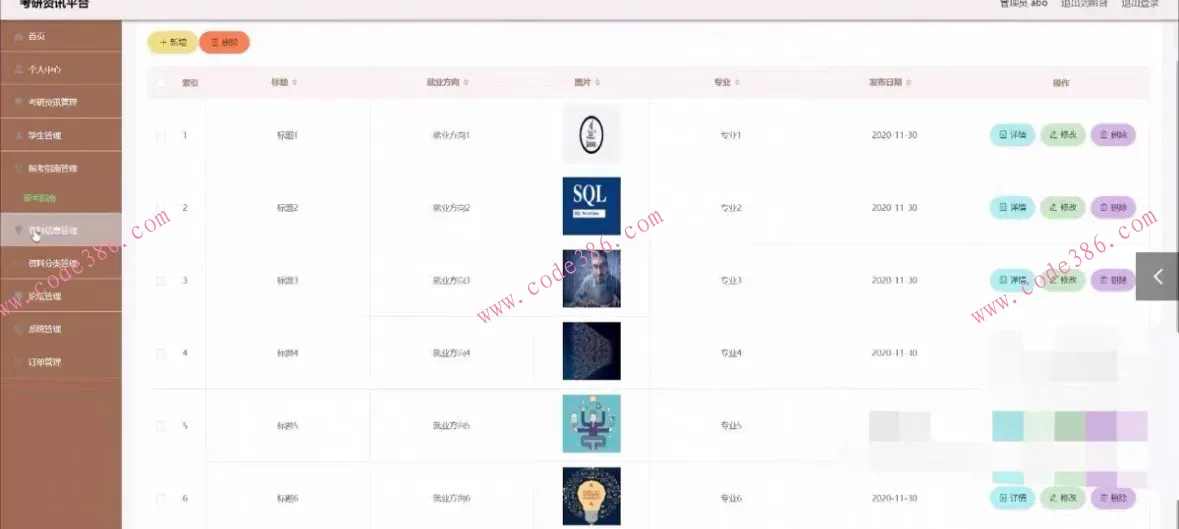Edit row 1 with 修改
This screenshot has height=529, width=1179.
click(x=1062, y=135)
